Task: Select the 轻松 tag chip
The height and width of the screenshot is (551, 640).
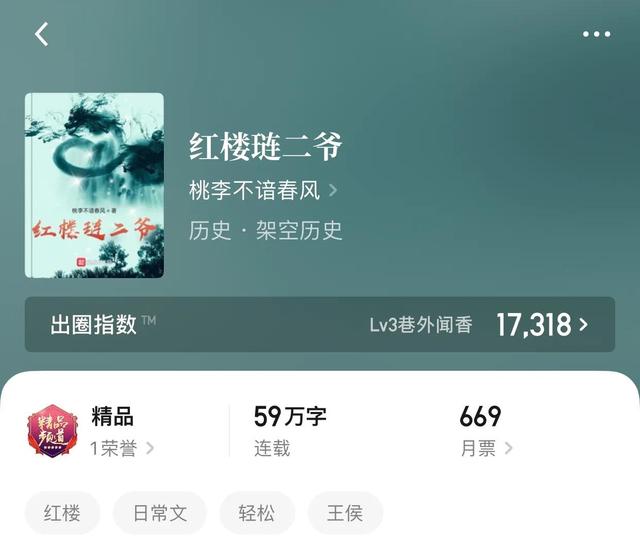Action: 257,513
